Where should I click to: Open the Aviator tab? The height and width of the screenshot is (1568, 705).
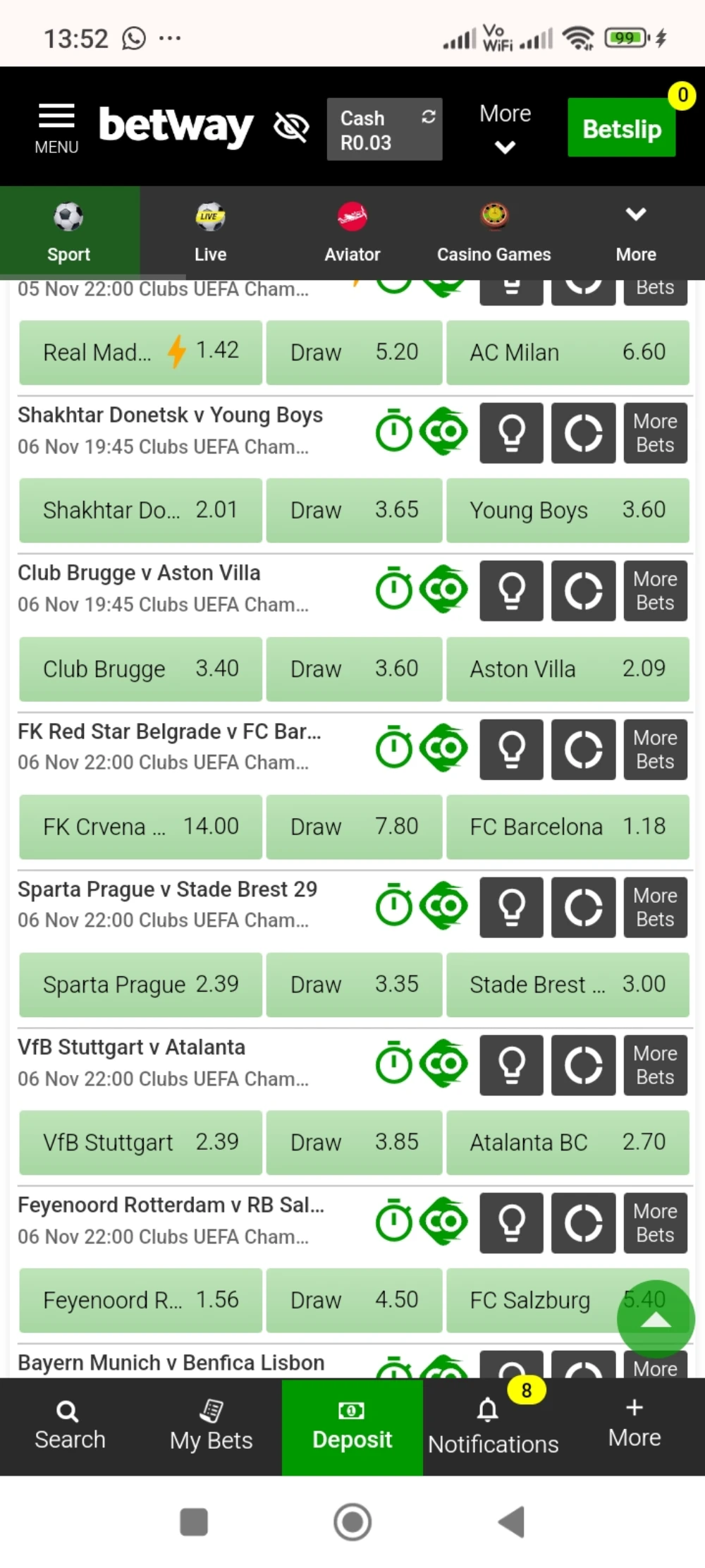click(x=352, y=233)
